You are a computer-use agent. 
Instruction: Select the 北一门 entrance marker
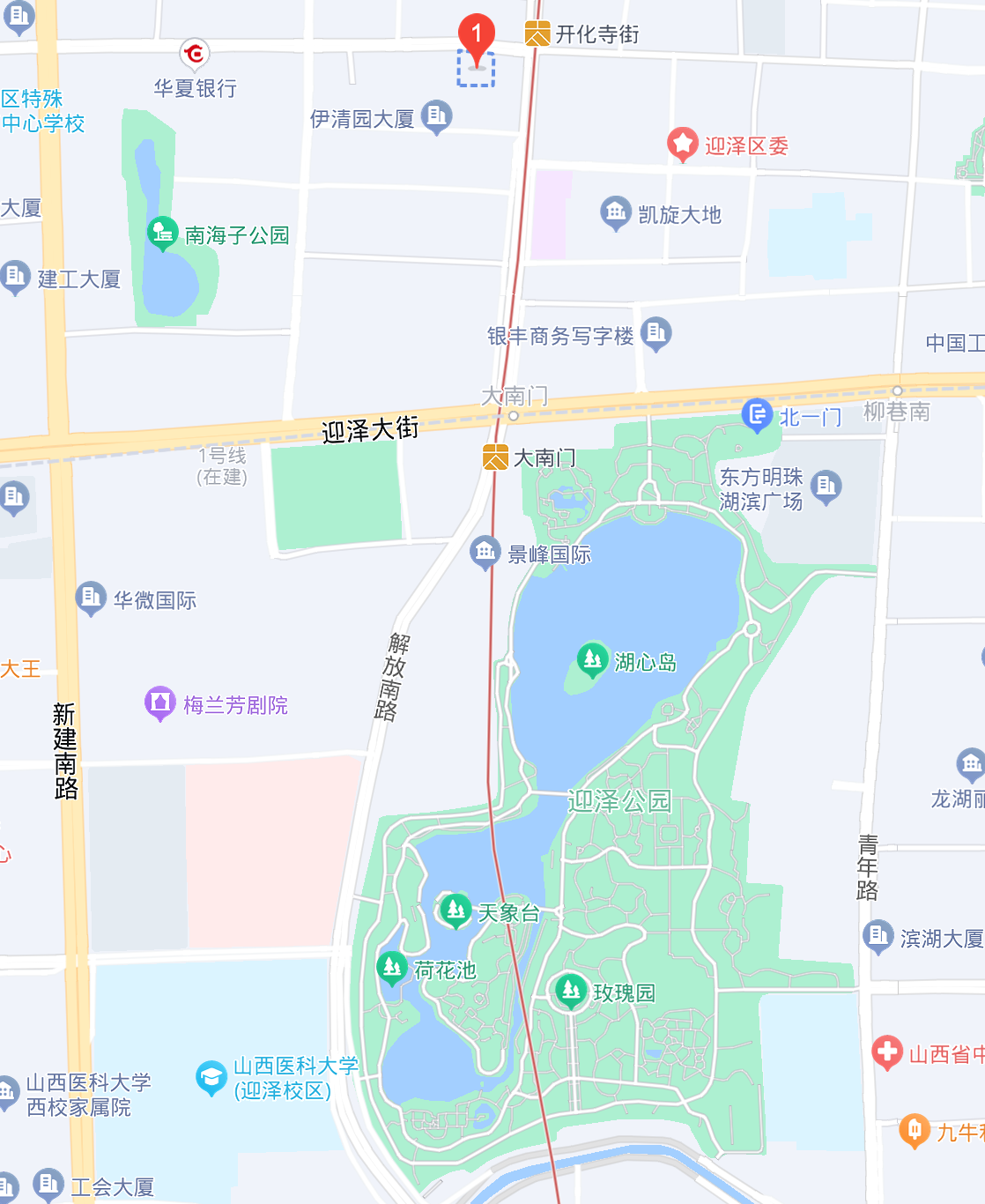coord(757,414)
